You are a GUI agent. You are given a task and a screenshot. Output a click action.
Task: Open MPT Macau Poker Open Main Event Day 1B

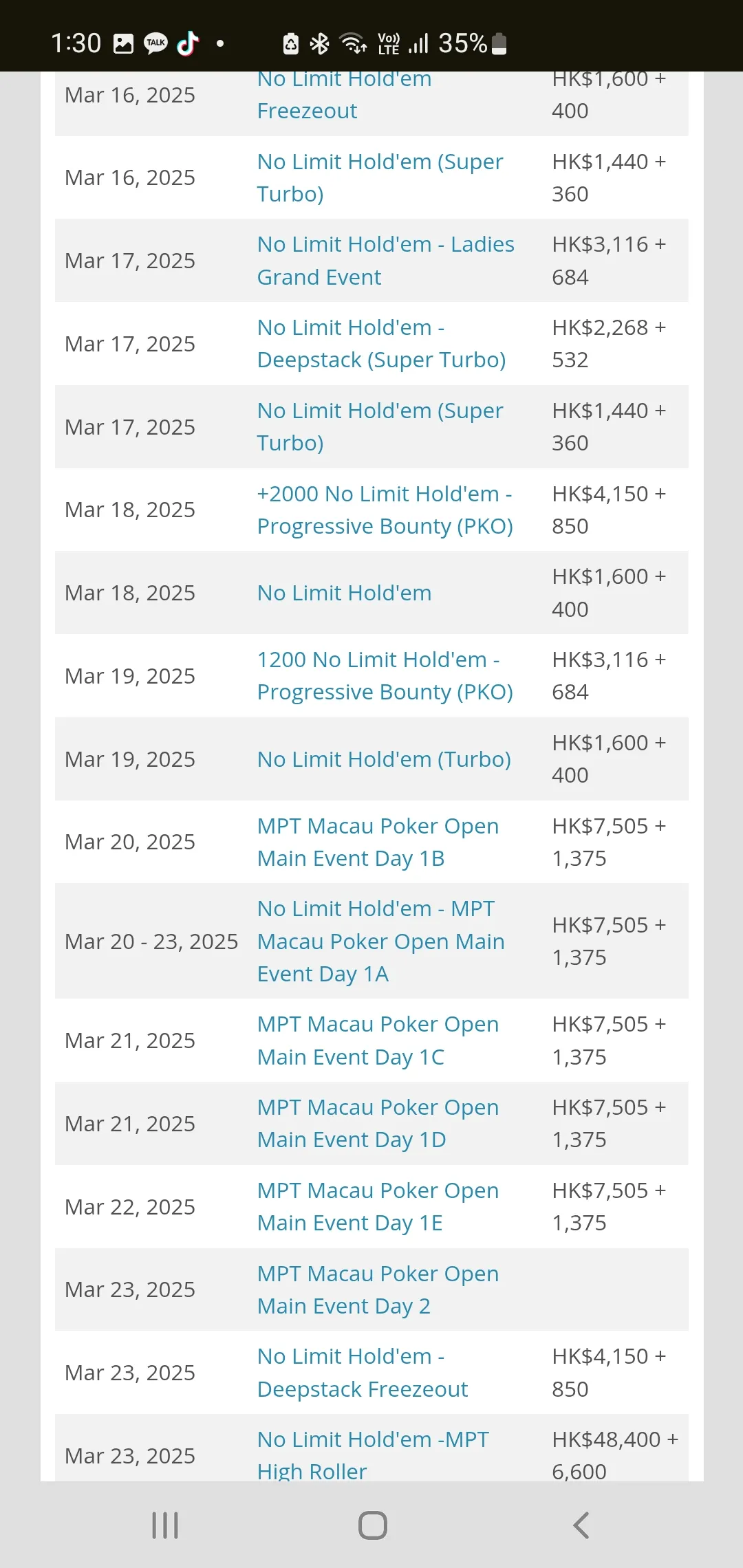click(378, 842)
